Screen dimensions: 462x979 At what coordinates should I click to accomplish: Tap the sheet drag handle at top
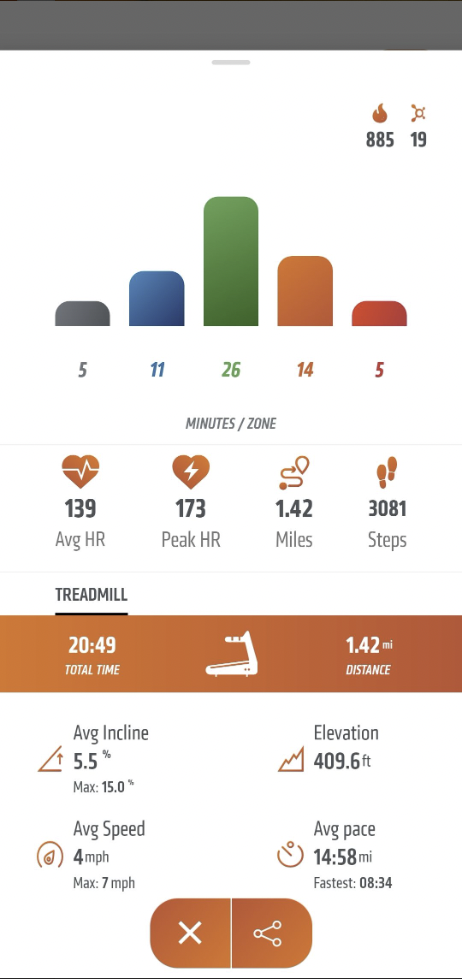coord(231,62)
